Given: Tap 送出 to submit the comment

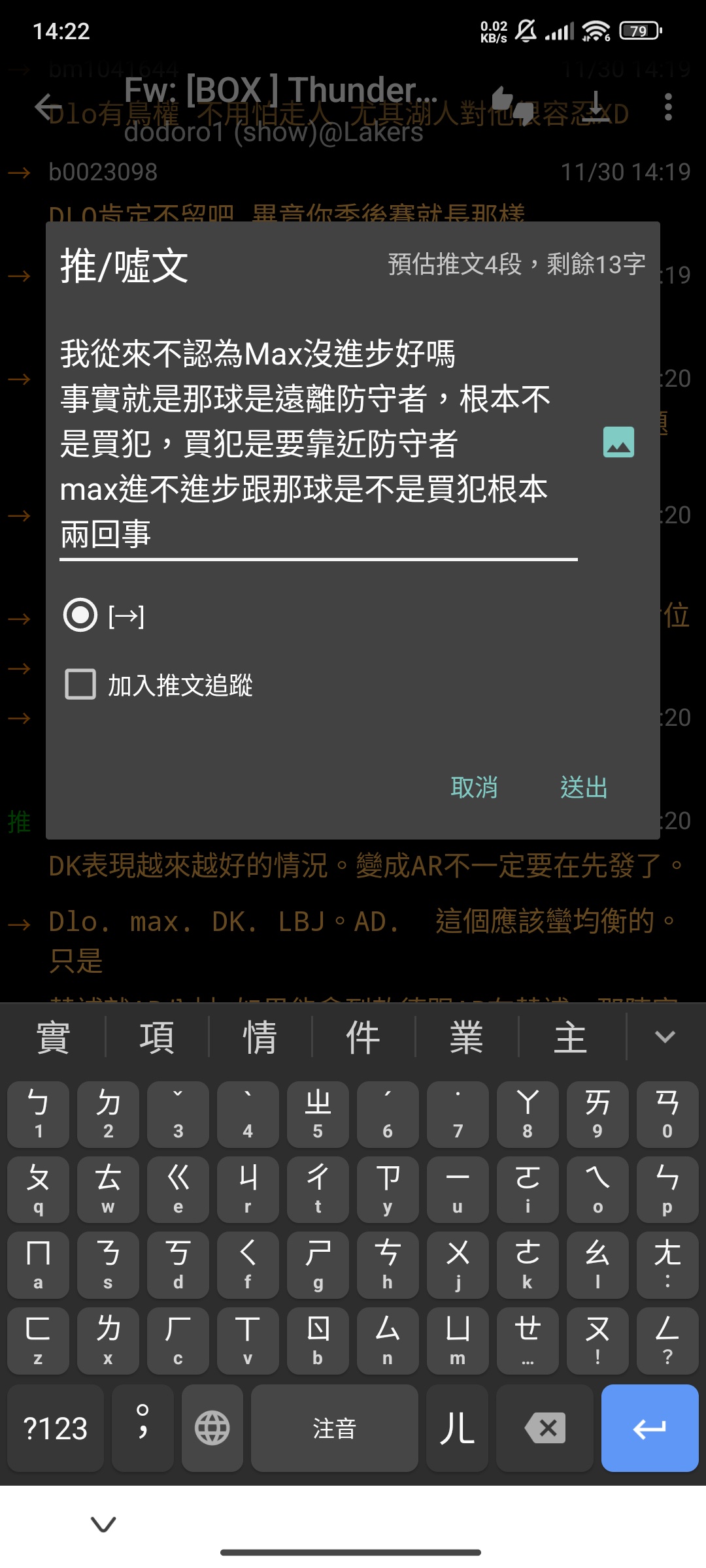Looking at the screenshot, I should tap(584, 787).
